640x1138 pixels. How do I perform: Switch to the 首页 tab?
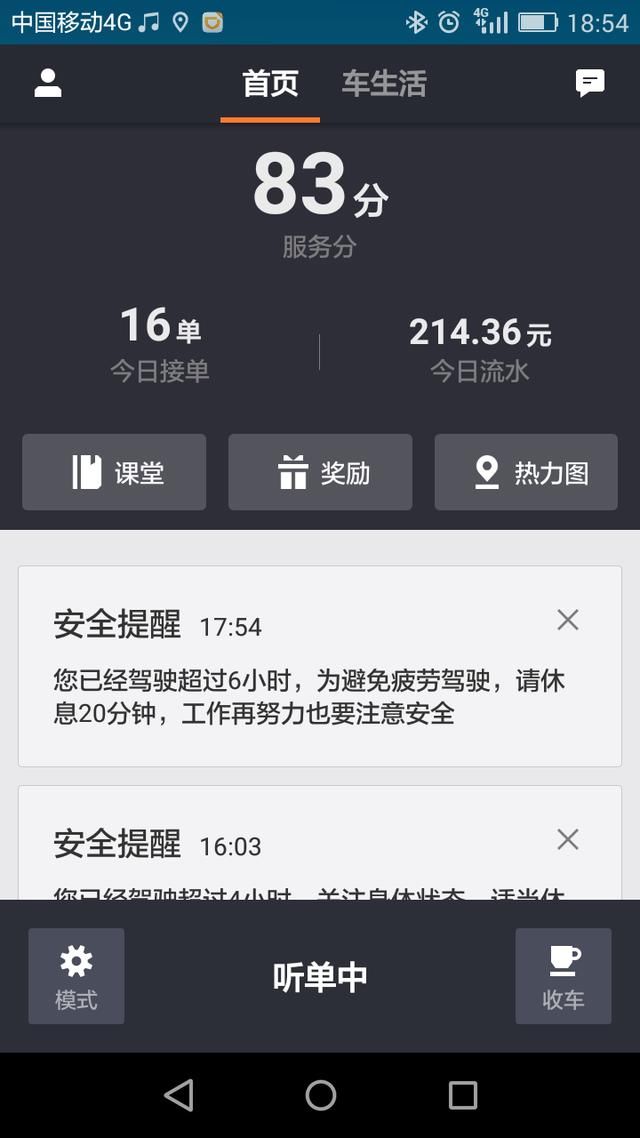(270, 84)
